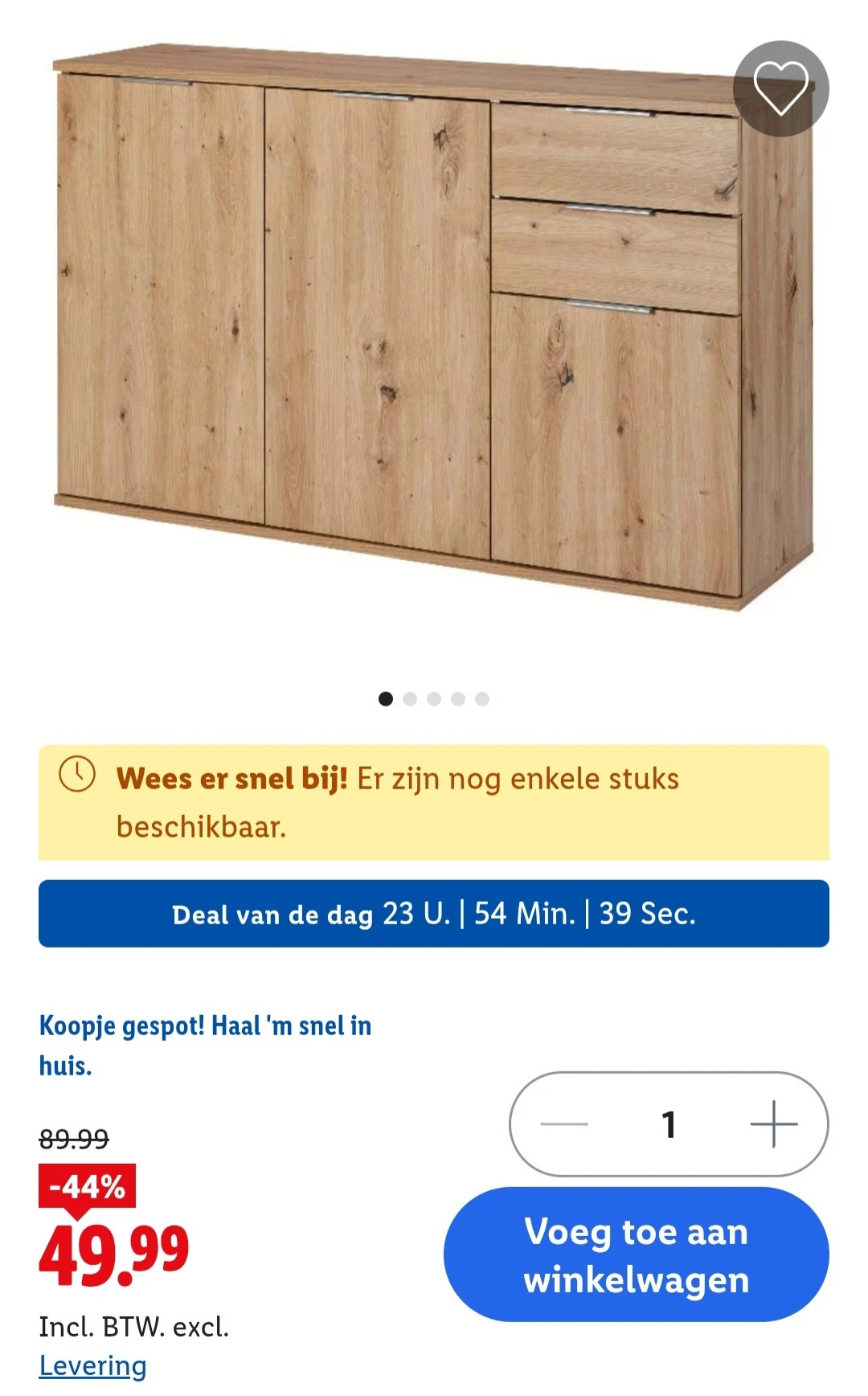
Task: Select the fourth carousel dot
Action: tap(458, 699)
